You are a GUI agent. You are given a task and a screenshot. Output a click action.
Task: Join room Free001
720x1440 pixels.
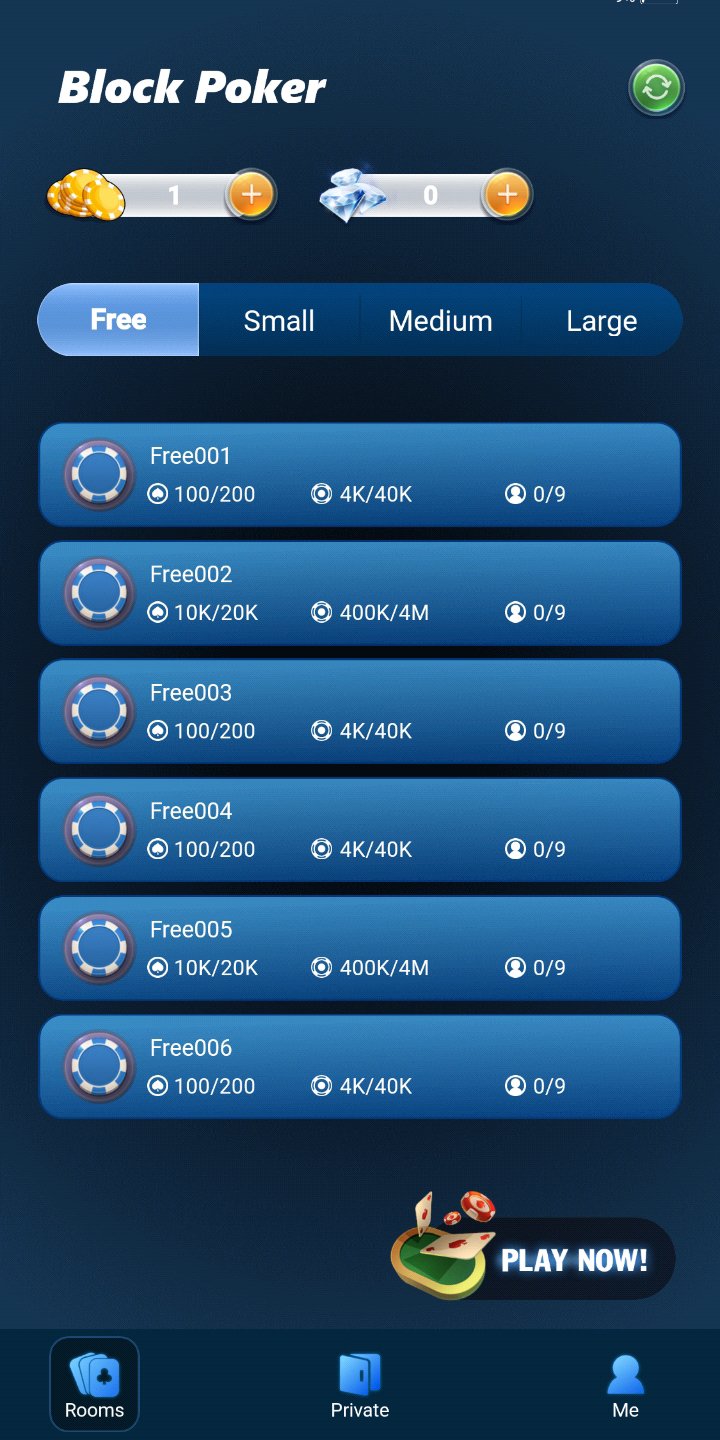[x=360, y=475]
